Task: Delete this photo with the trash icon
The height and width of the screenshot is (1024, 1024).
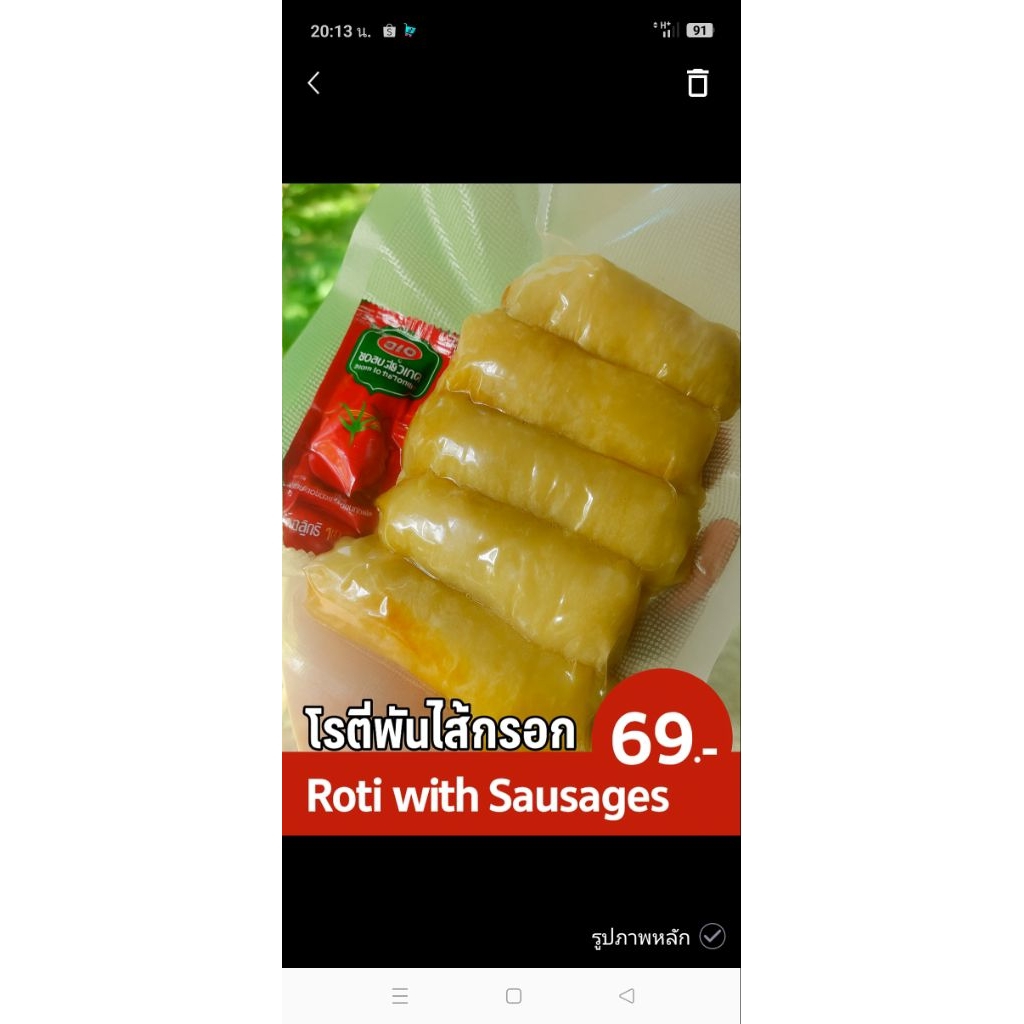Action: coord(697,83)
